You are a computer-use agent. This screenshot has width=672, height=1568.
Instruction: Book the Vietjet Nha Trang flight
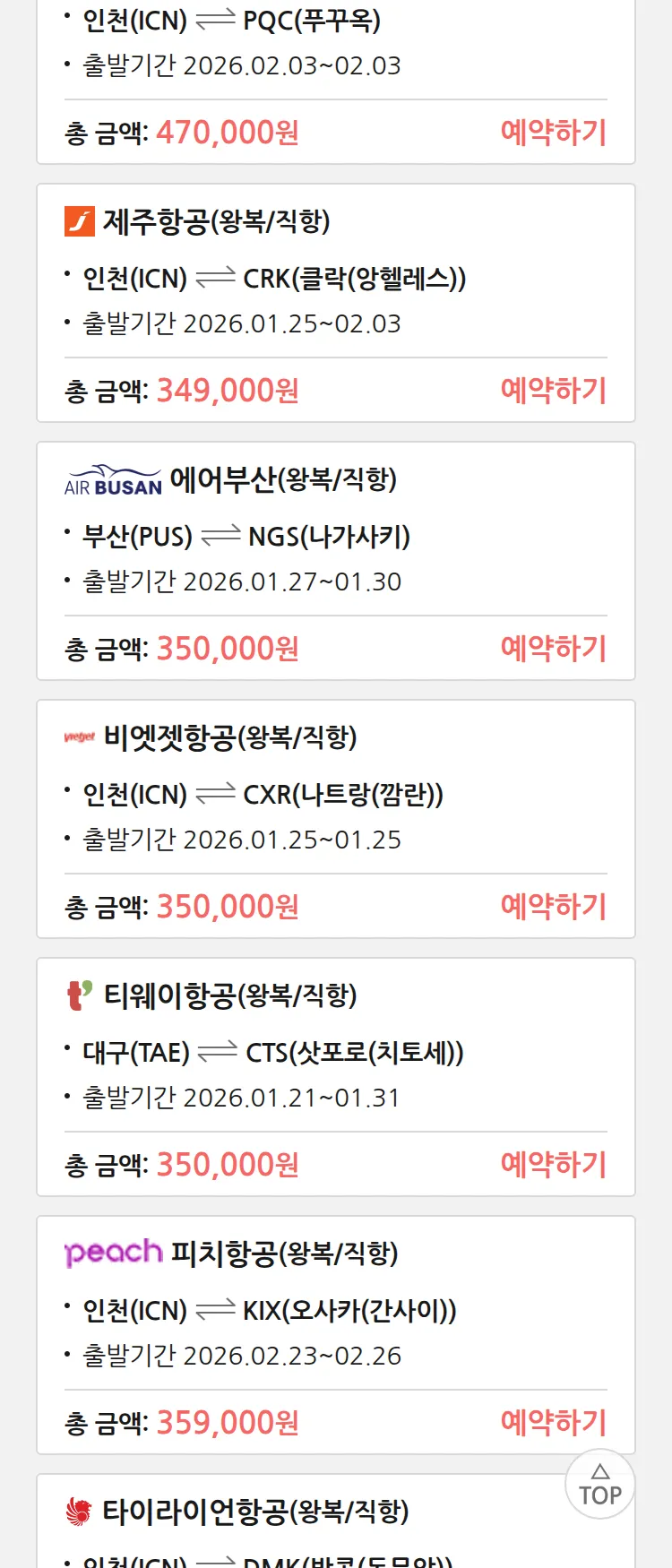click(x=553, y=907)
